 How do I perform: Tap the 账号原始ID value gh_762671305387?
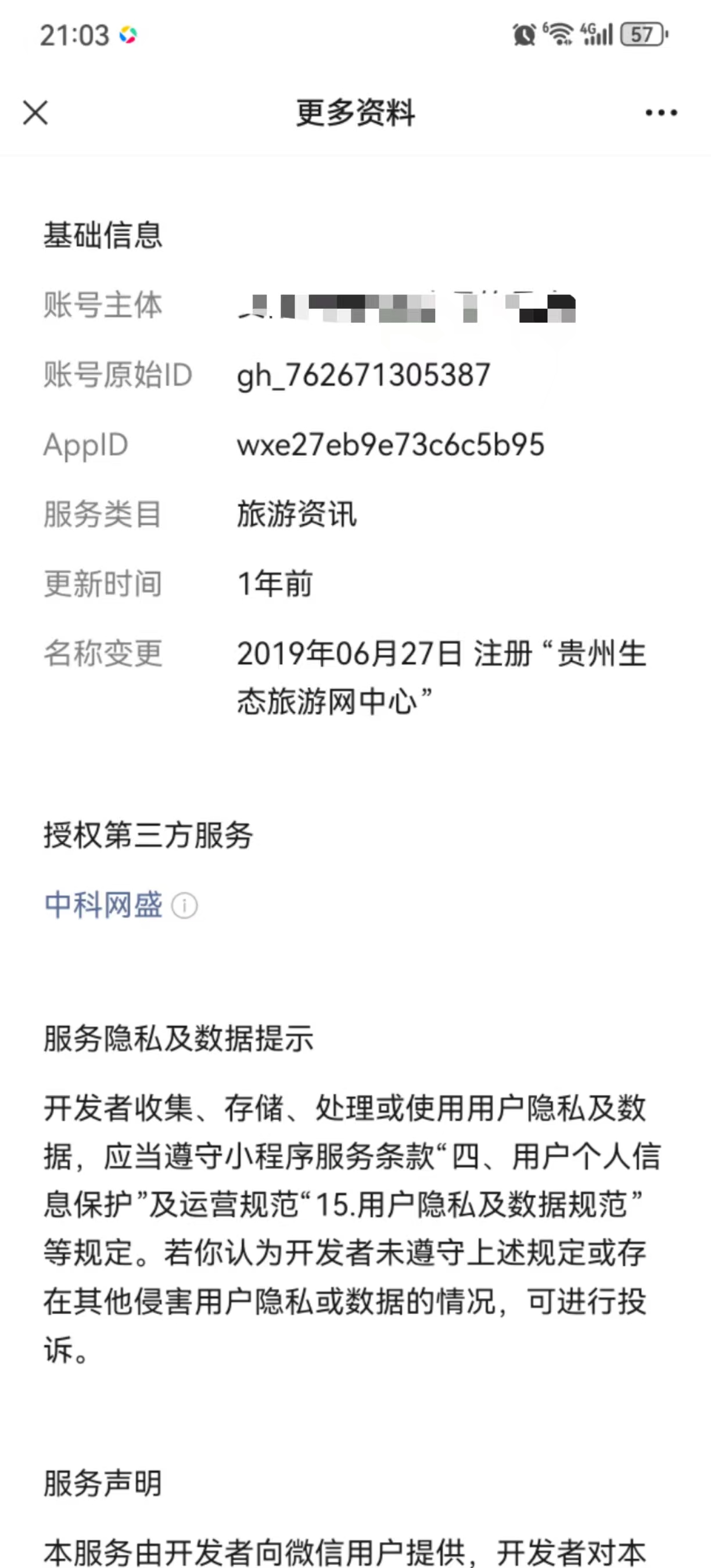click(364, 376)
